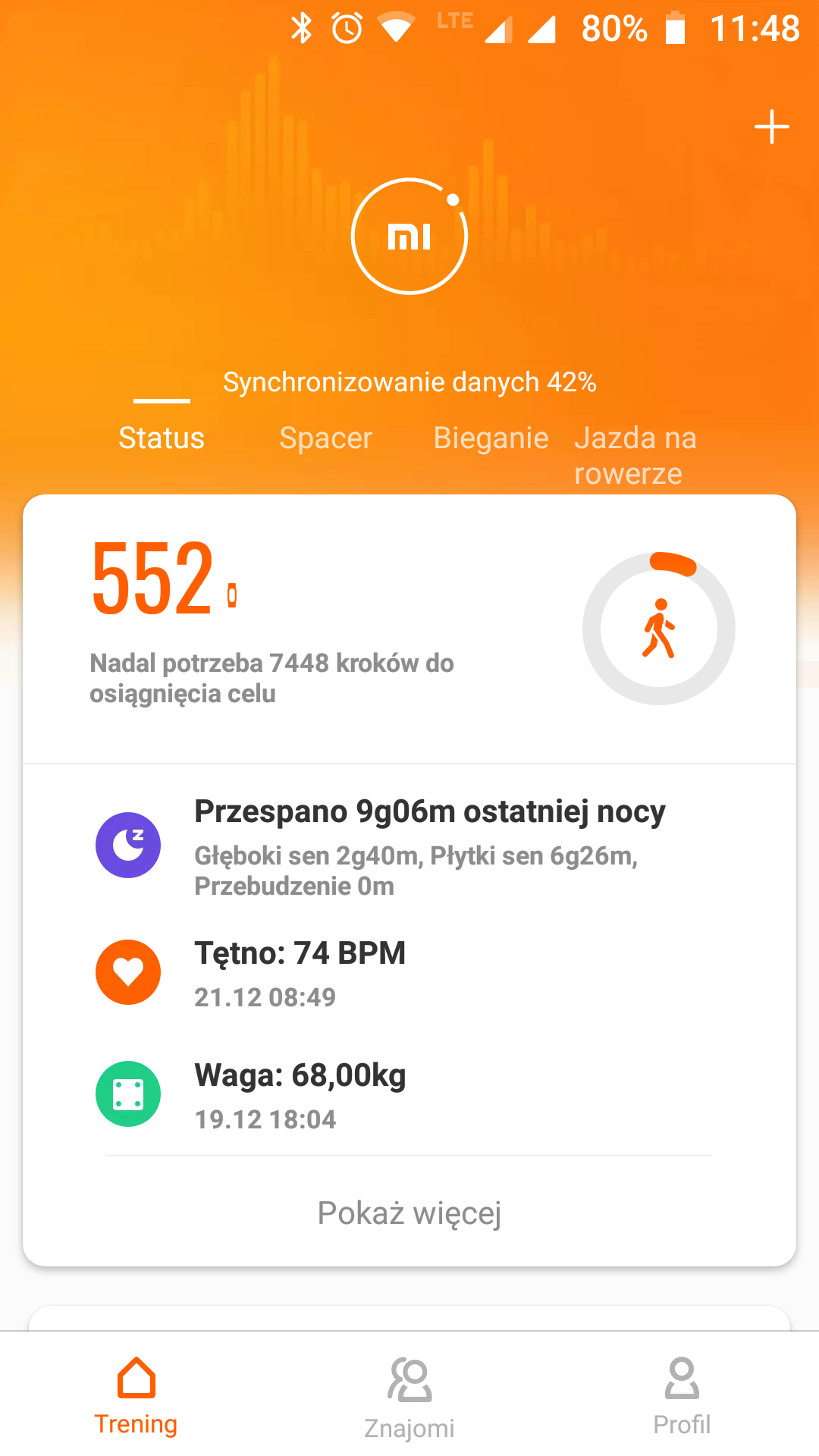Tap the plus icon to add
819x1456 pixels.
(771, 127)
